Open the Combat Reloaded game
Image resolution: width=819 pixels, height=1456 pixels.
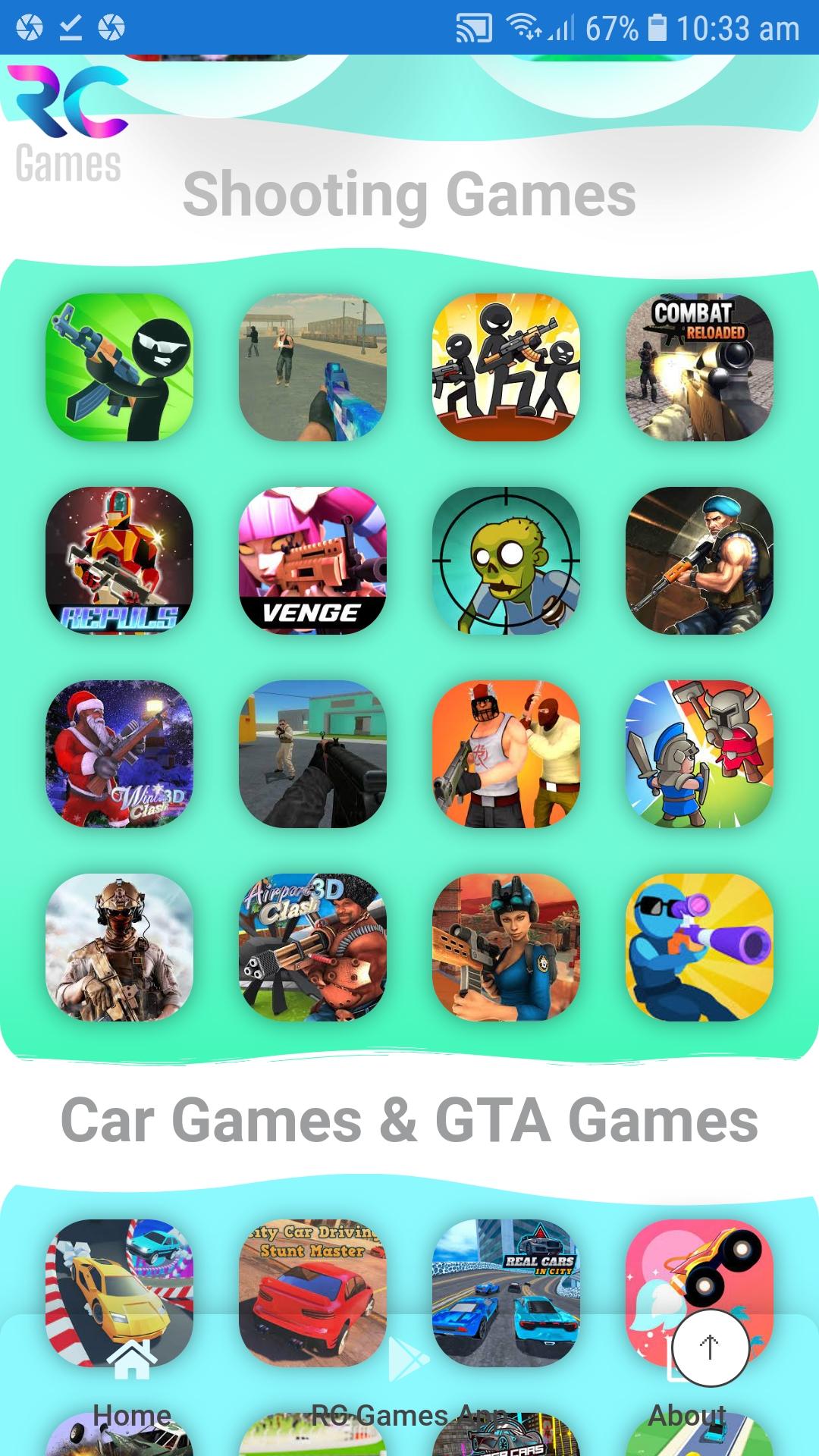point(699,367)
